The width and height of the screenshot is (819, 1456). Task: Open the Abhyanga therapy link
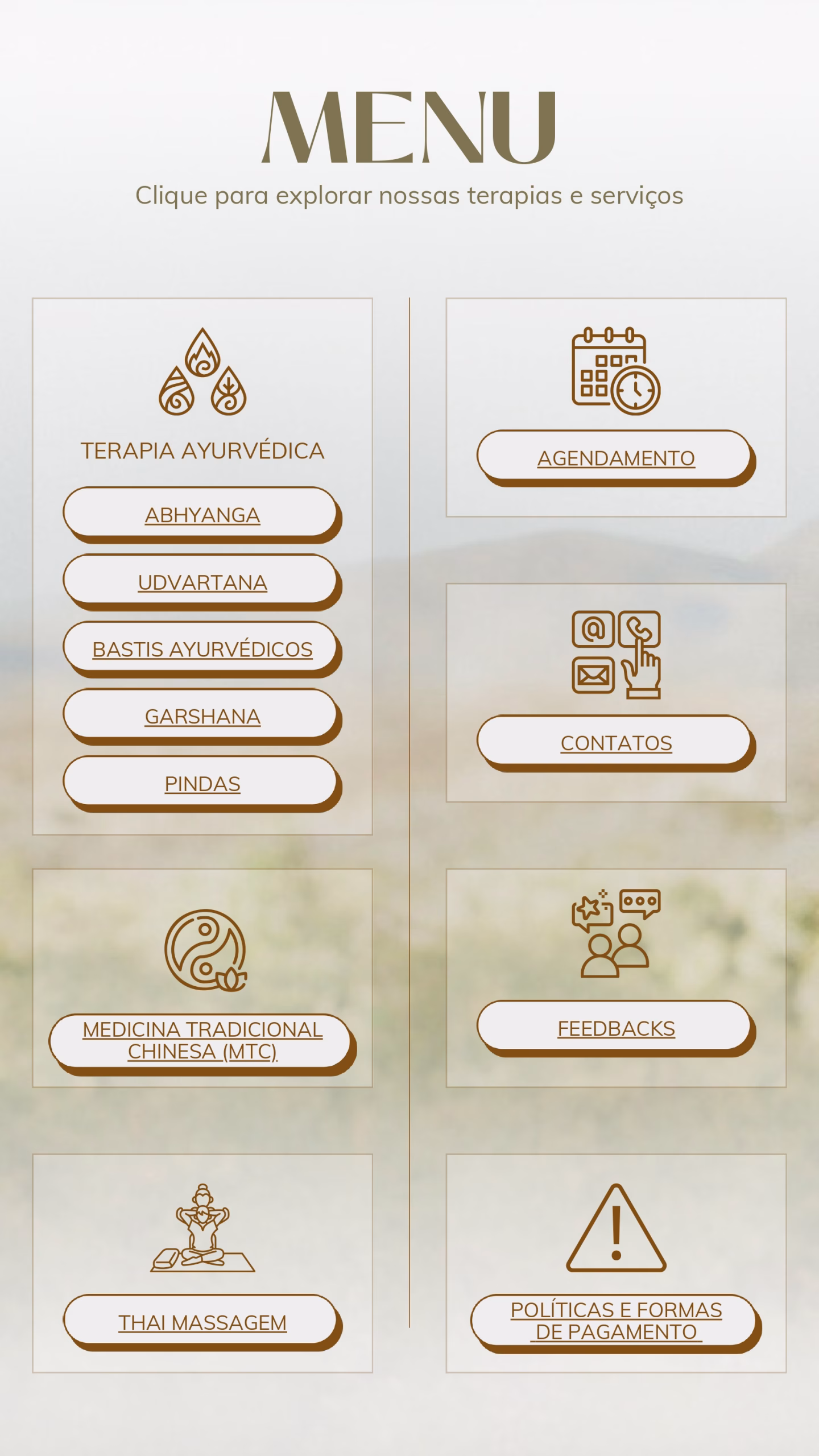(x=202, y=515)
